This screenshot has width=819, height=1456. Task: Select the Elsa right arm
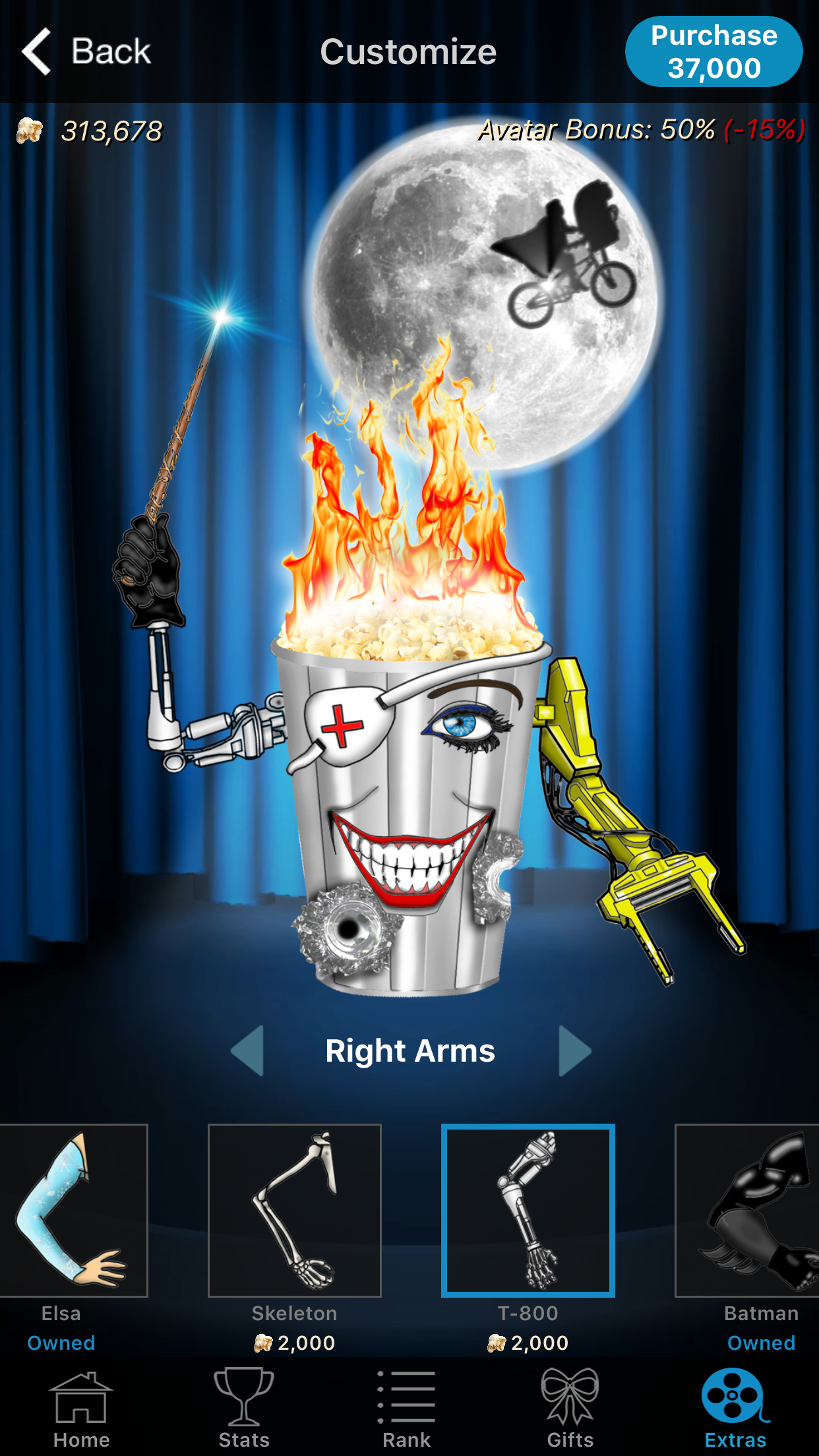[73, 1211]
